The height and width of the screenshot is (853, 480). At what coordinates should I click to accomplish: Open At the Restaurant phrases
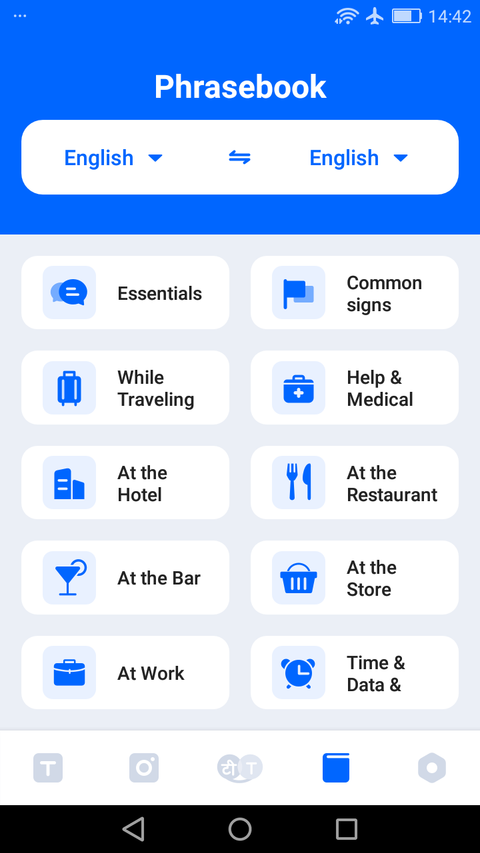click(354, 483)
